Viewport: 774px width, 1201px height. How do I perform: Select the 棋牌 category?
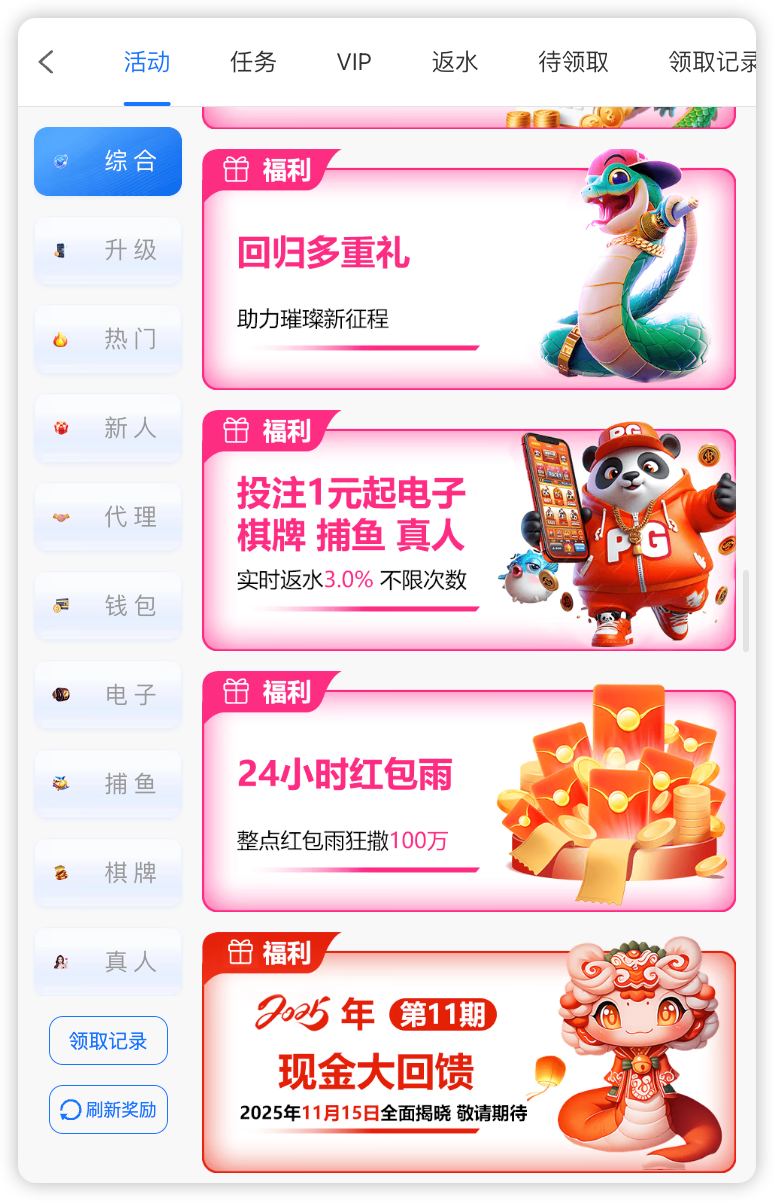pyautogui.click(x=108, y=873)
